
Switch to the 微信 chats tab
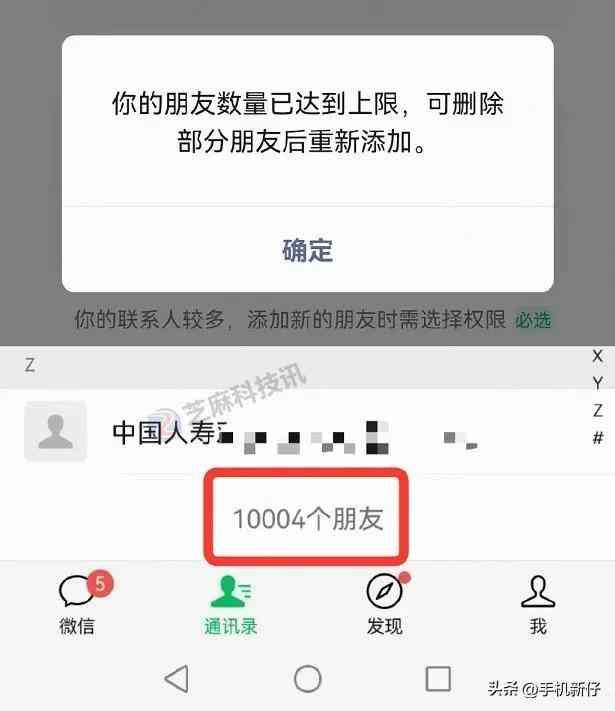point(76,604)
